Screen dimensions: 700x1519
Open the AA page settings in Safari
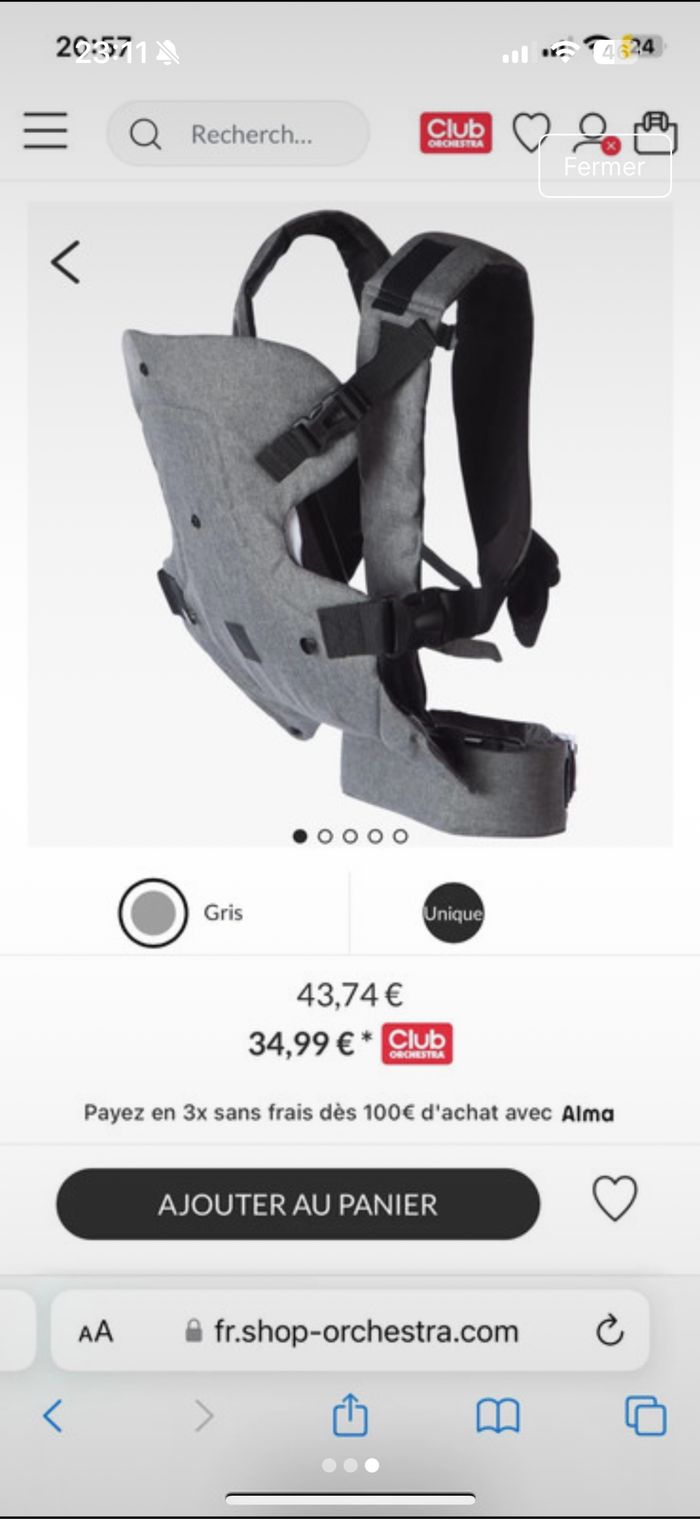coord(96,1332)
